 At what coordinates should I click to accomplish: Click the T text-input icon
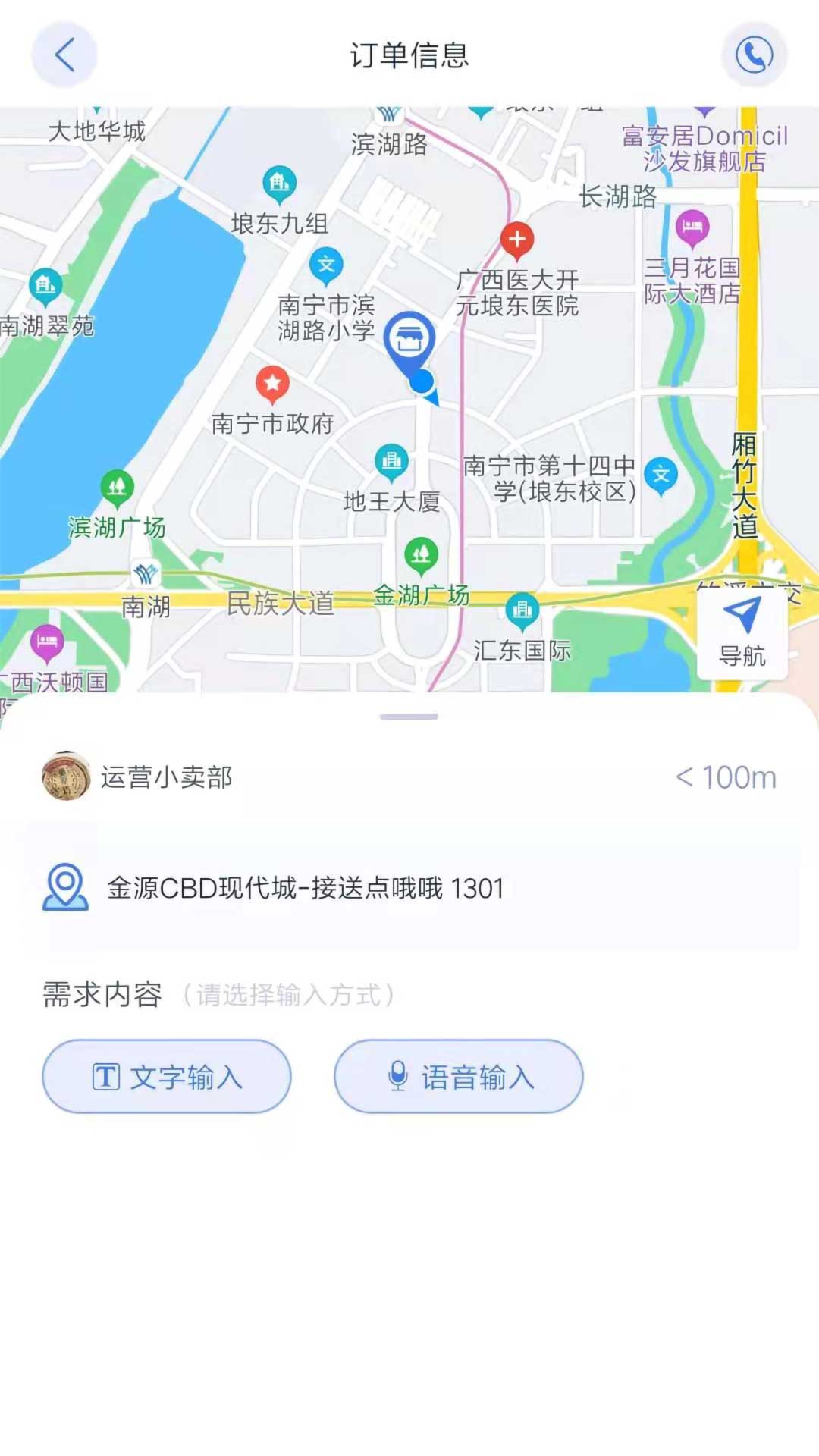(106, 1076)
